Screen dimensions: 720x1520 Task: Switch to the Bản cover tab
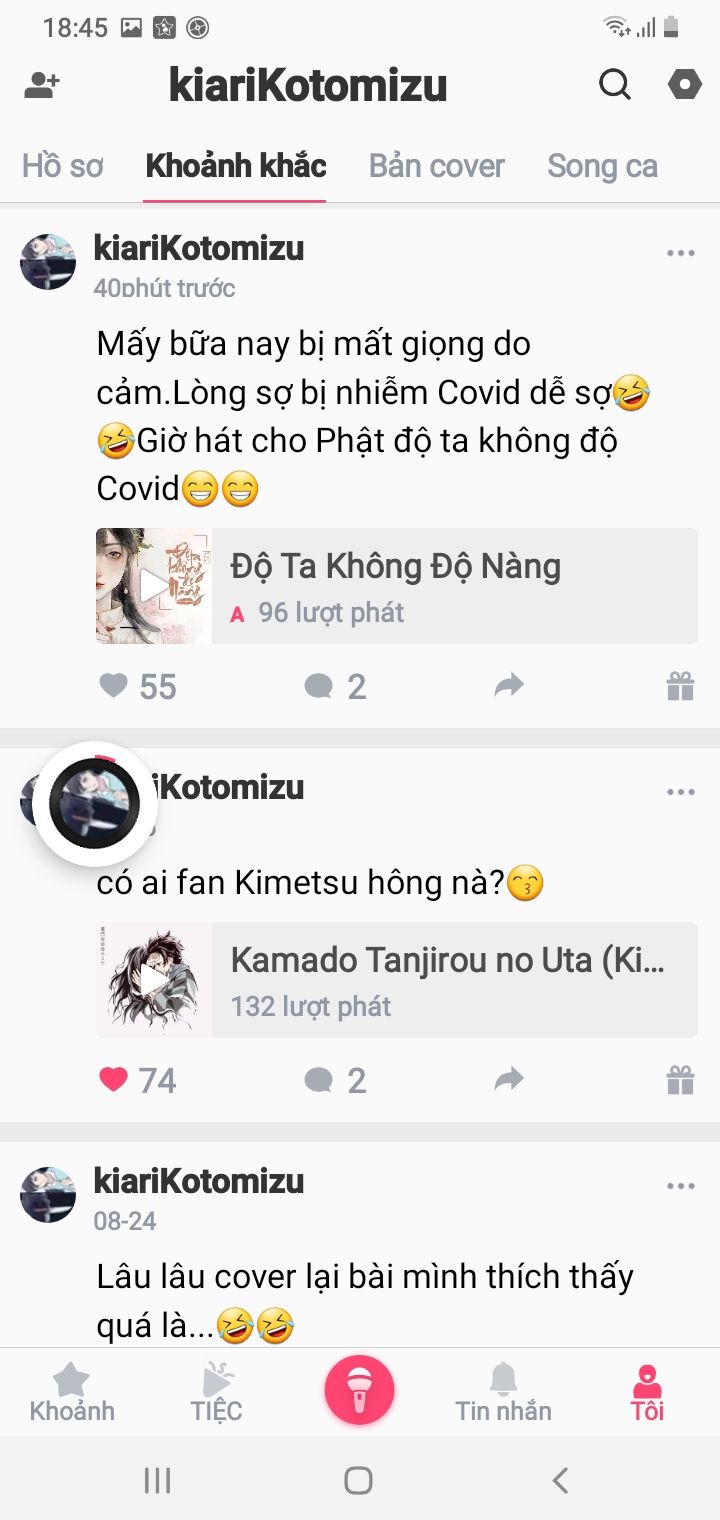click(x=436, y=166)
